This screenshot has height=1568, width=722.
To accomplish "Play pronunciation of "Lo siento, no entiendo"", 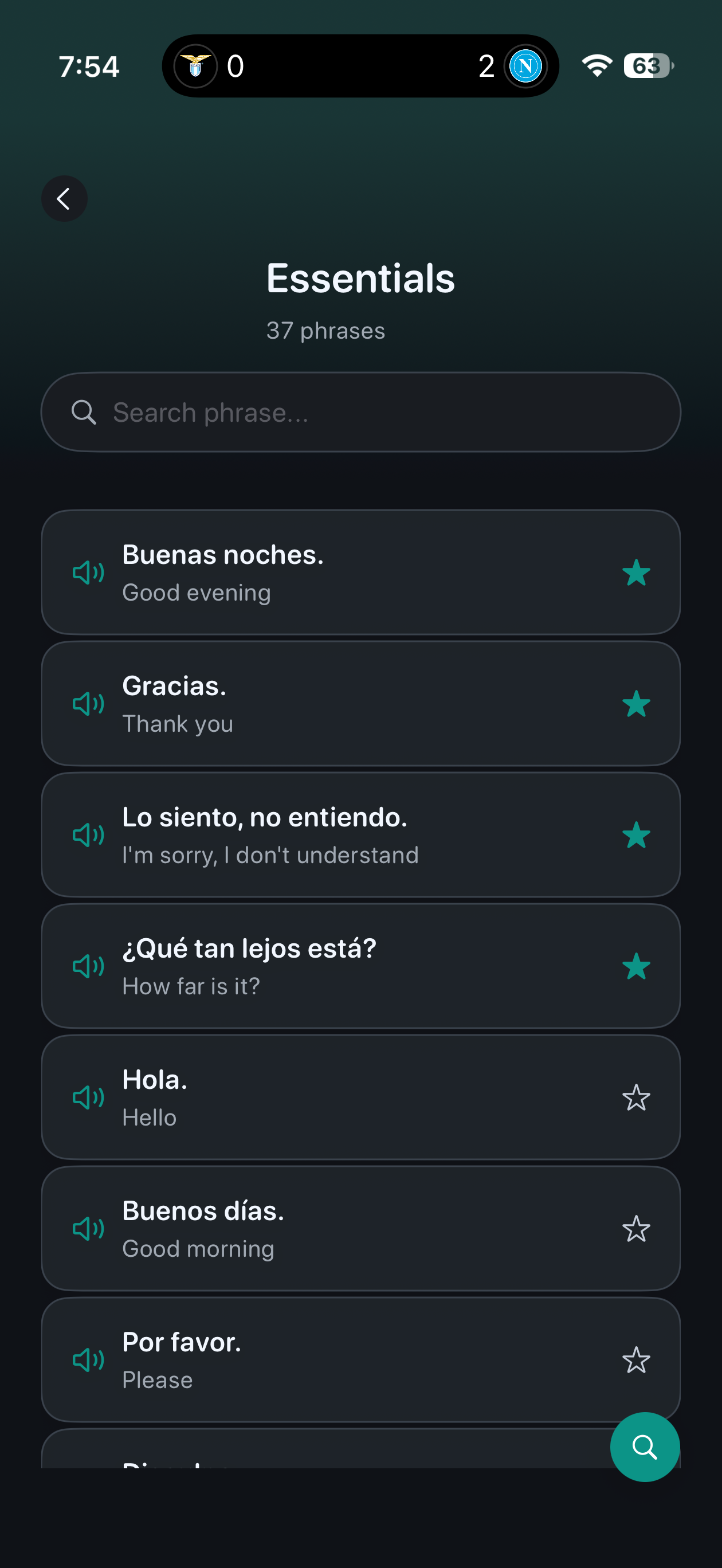I will click(x=88, y=835).
